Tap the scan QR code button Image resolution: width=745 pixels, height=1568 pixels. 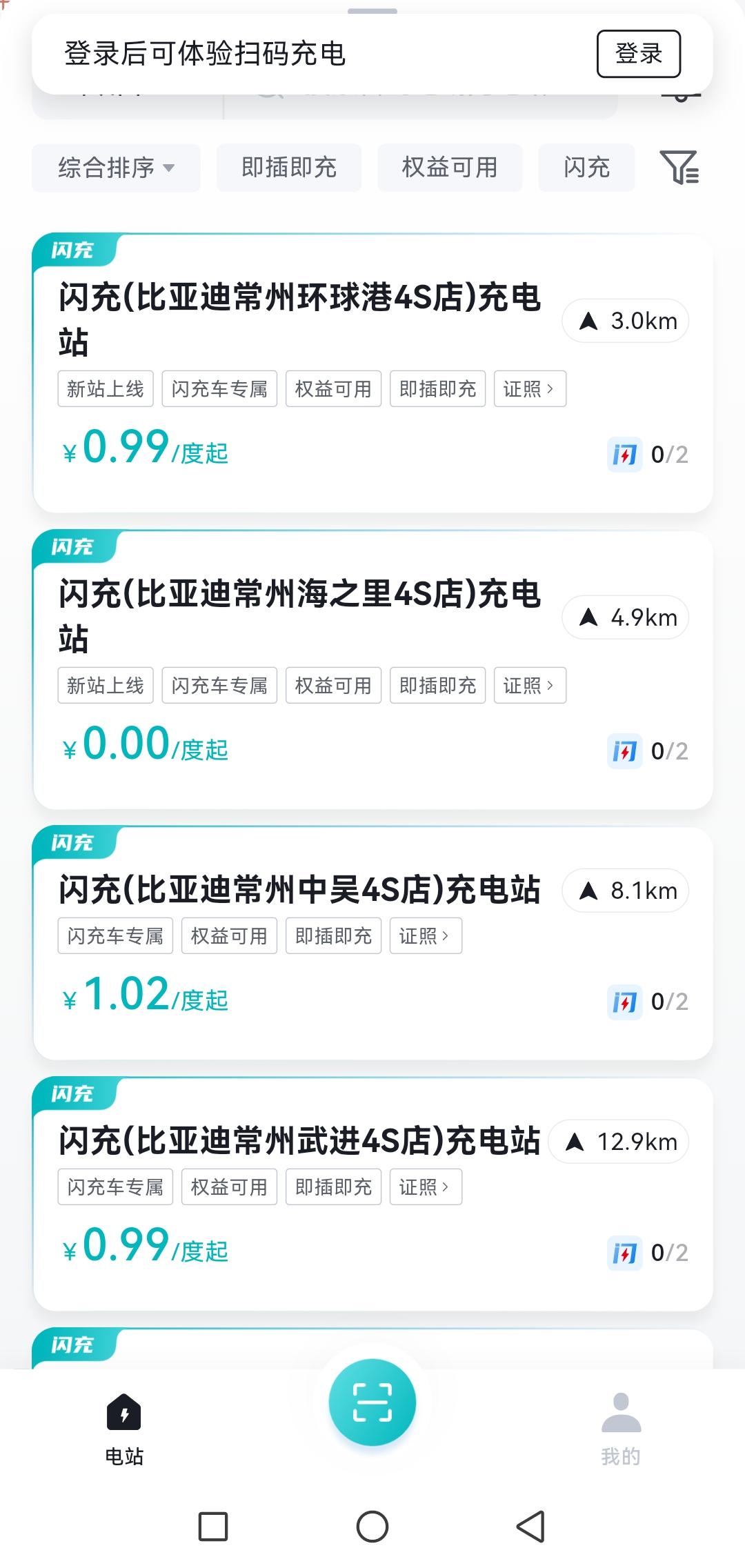click(372, 1400)
